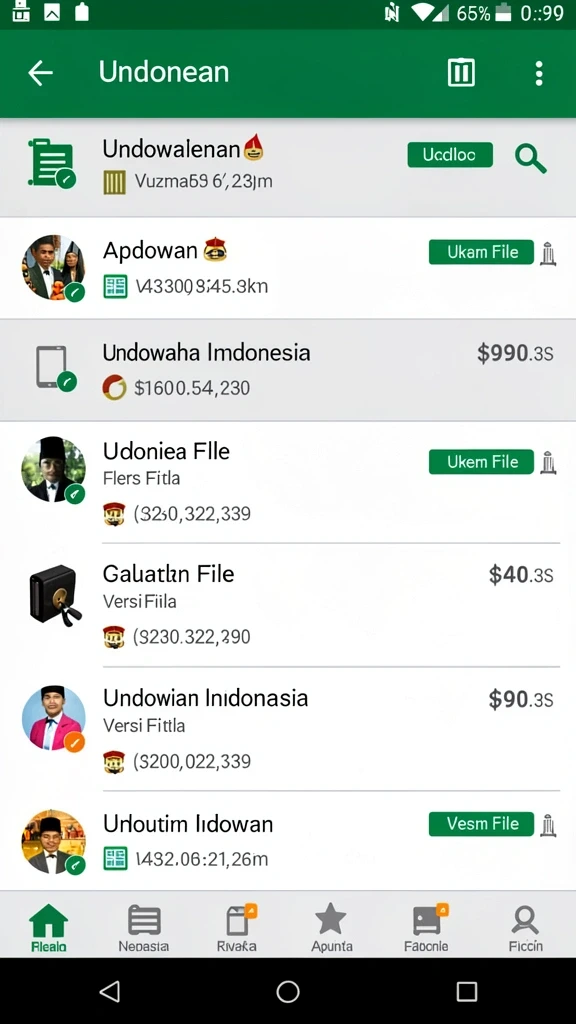This screenshot has width=576, height=1024.
Task: Tap the system home button
Action: click(x=288, y=991)
